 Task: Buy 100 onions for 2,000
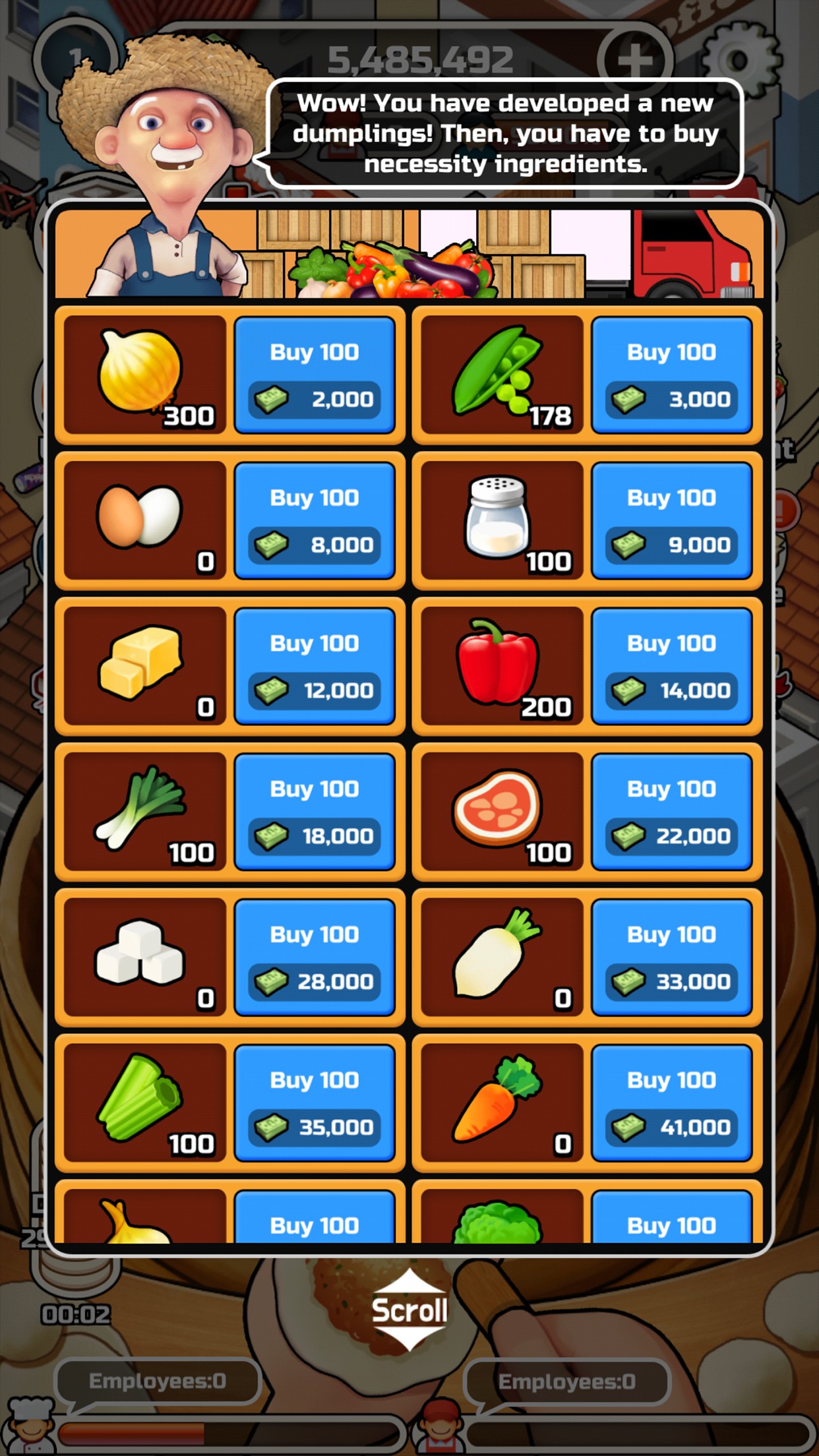tap(315, 375)
